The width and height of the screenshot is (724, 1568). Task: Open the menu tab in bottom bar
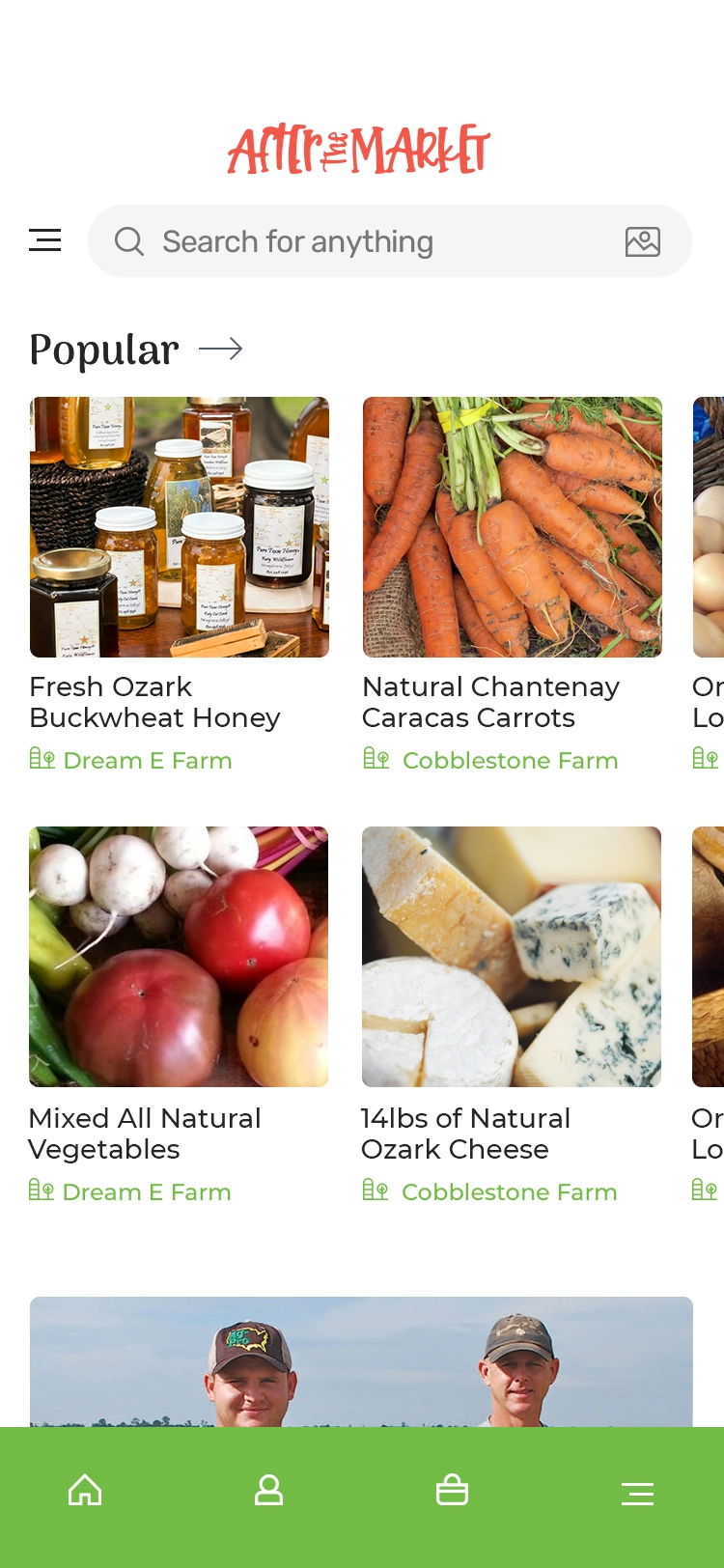pyautogui.click(x=637, y=1494)
